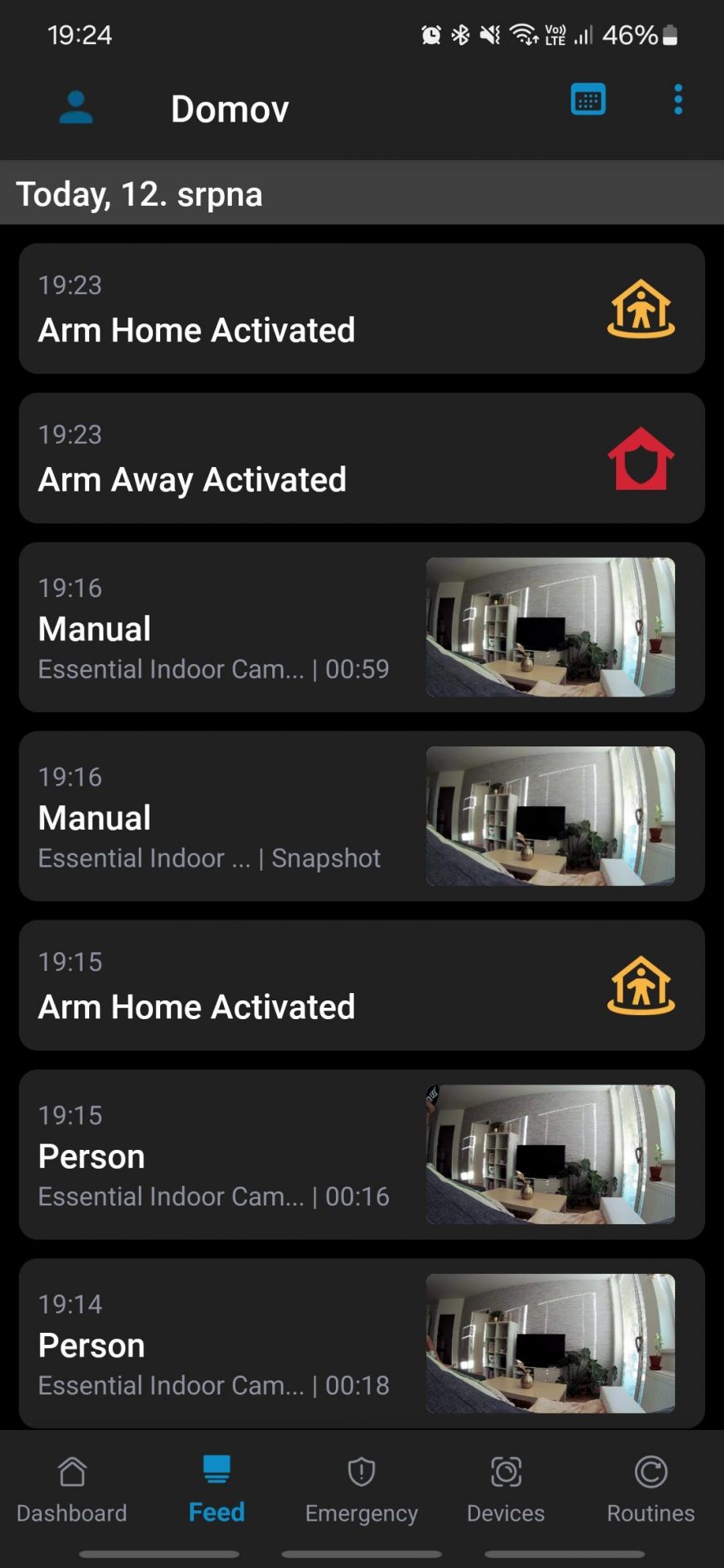Open the 19:23 Arm Away Activated event

[362, 458]
